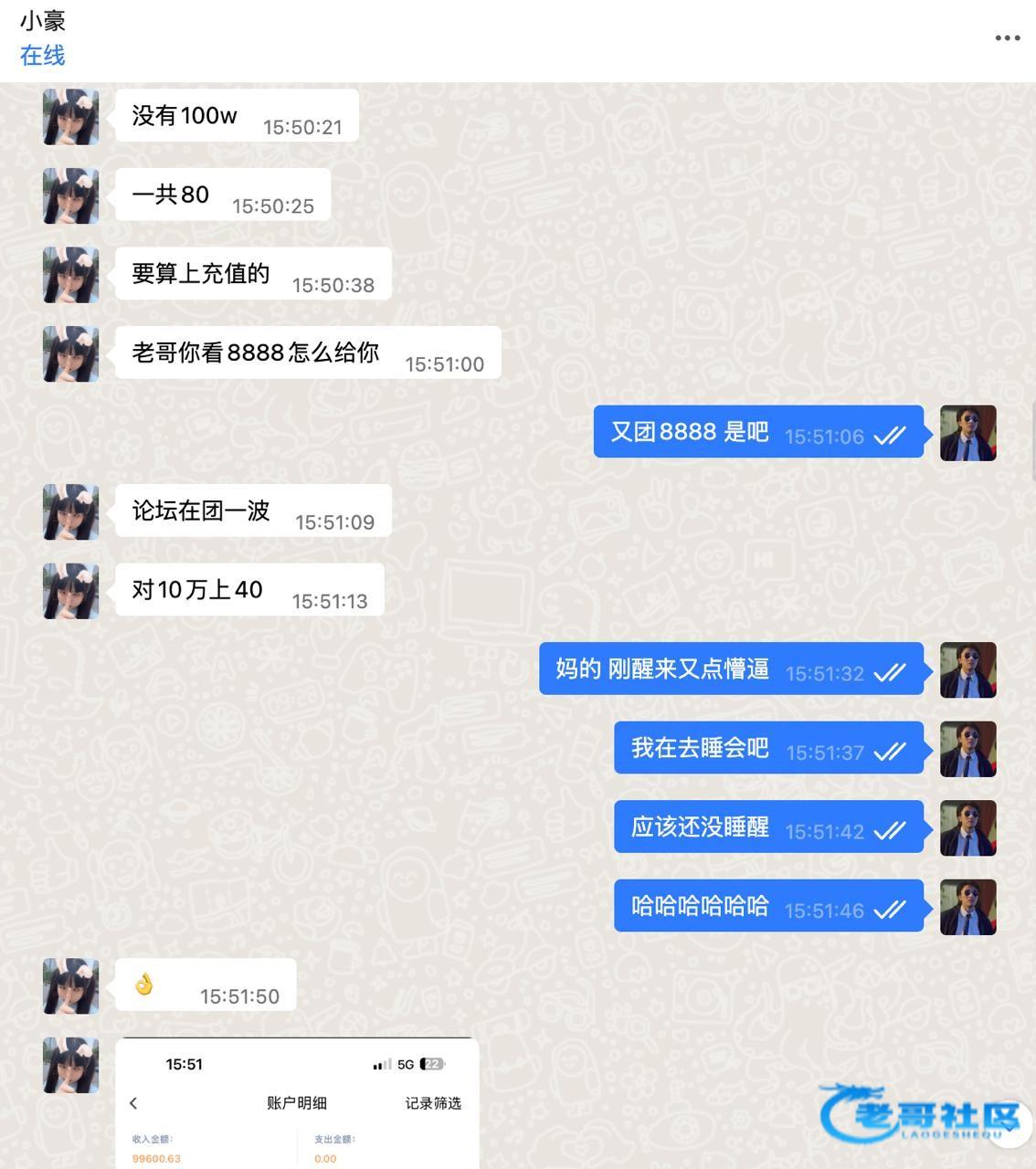This screenshot has height=1169, width=1036.
Task: Tap own avatar next to 哈哈哈哈哈哈 message
Action: pyautogui.click(x=967, y=907)
